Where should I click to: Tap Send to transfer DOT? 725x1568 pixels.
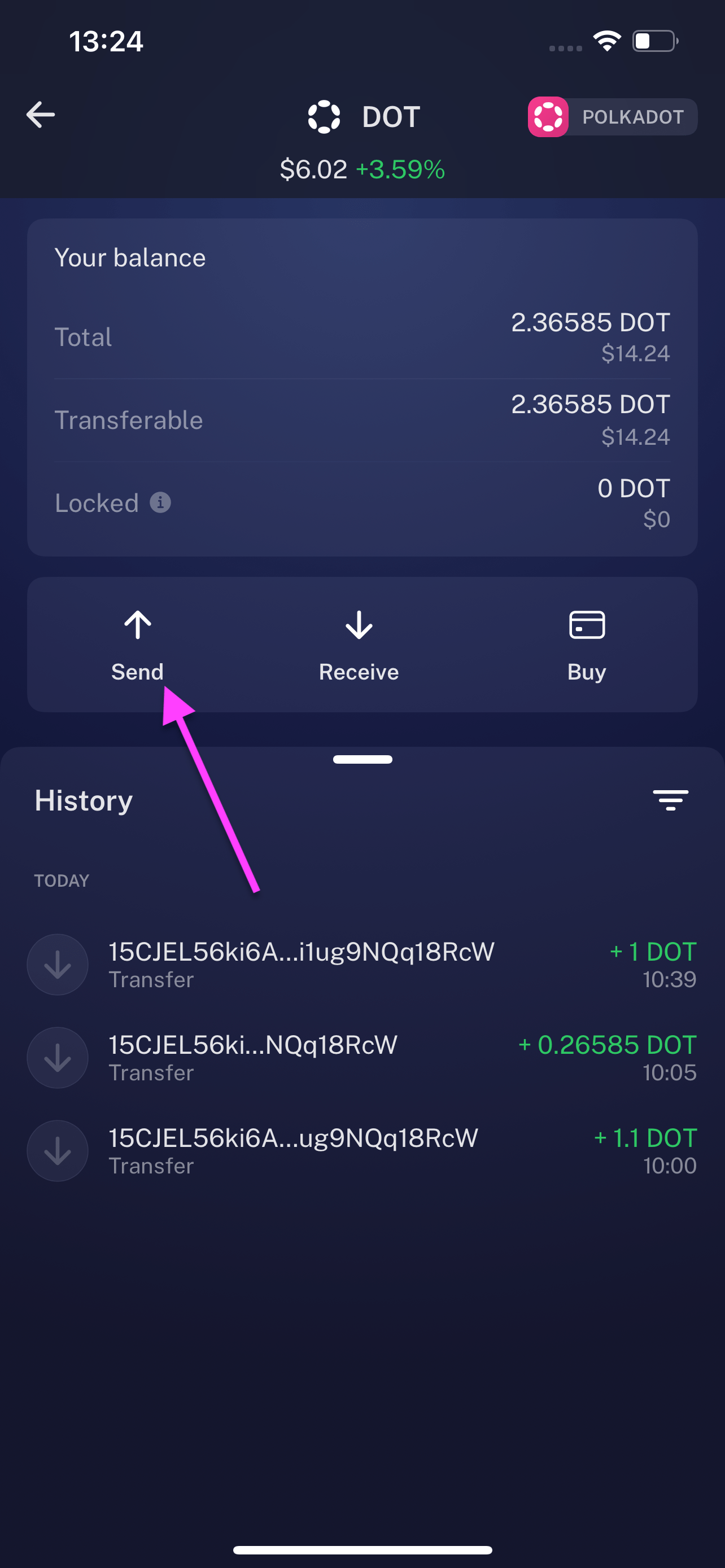click(x=138, y=645)
